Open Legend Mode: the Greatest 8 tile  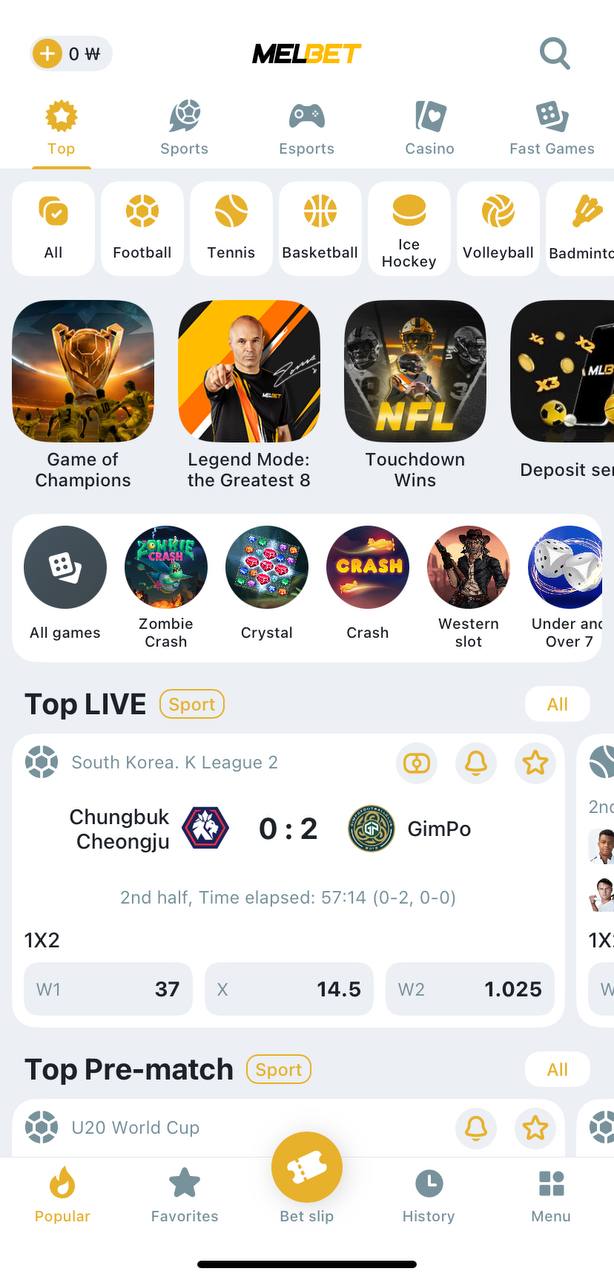coord(249,395)
